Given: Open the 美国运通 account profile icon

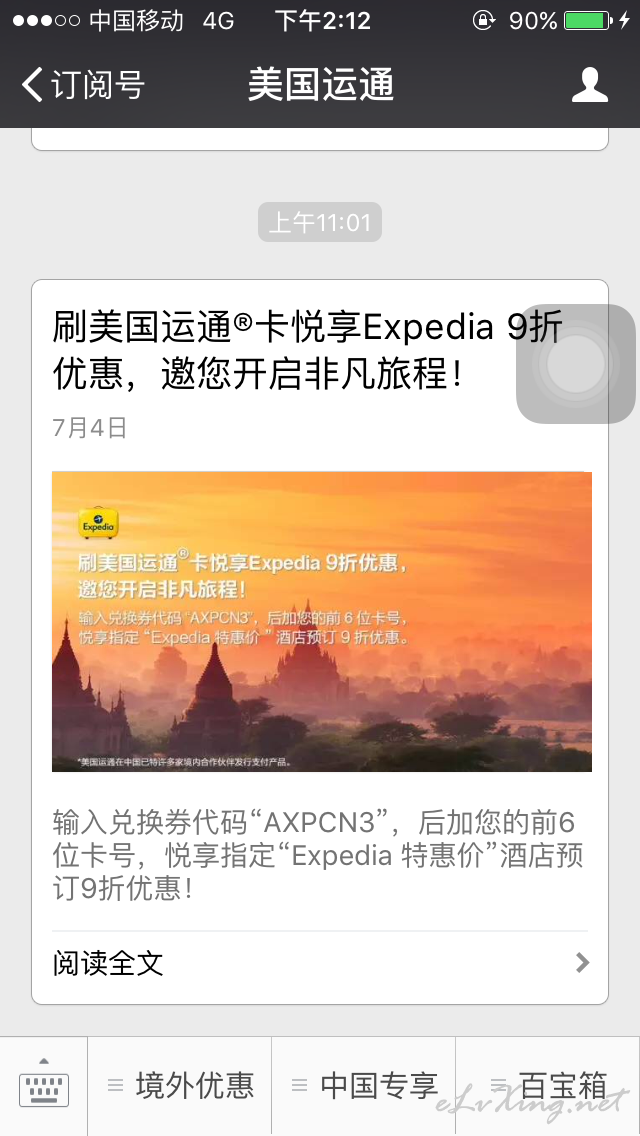Looking at the screenshot, I should point(590,85).
